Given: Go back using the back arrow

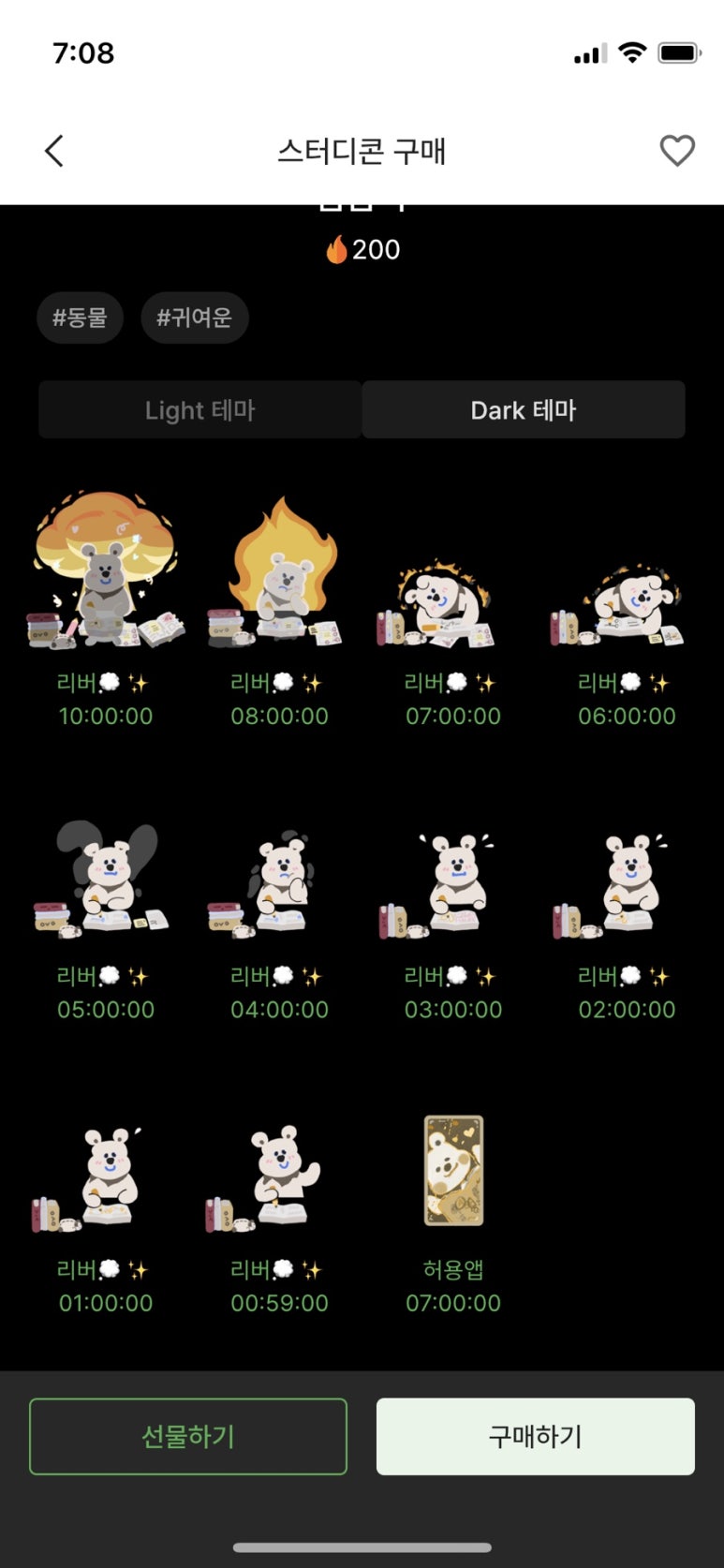Looking at the screenshot, I should pyautogui.click(x=54, y=151).
